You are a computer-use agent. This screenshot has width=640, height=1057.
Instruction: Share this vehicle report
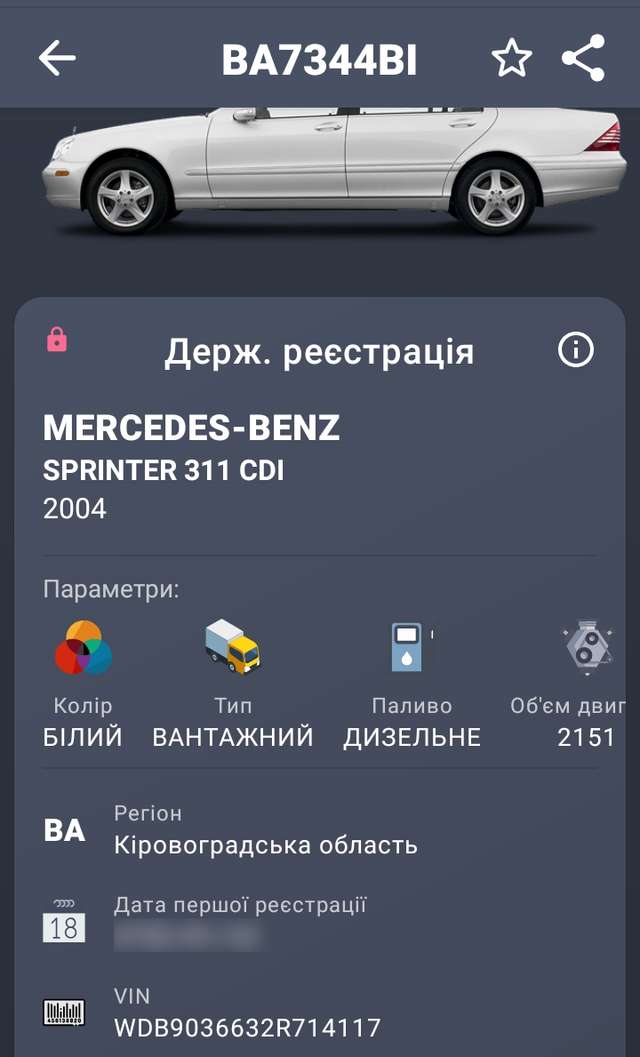[x=583, y=58]
